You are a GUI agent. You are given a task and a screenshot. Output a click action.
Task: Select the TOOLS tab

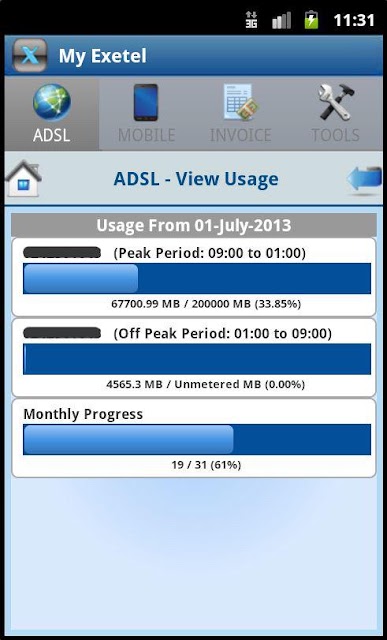click(335, 114)
